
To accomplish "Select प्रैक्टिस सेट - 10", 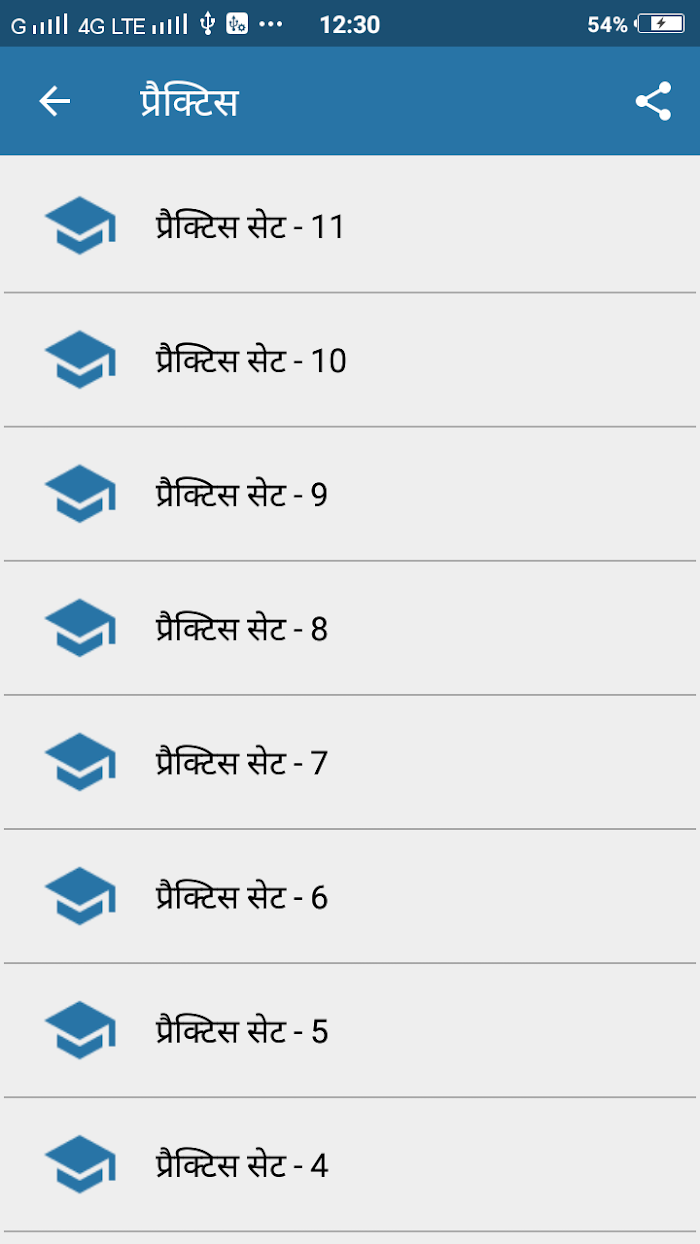I will tap(350, 360).
